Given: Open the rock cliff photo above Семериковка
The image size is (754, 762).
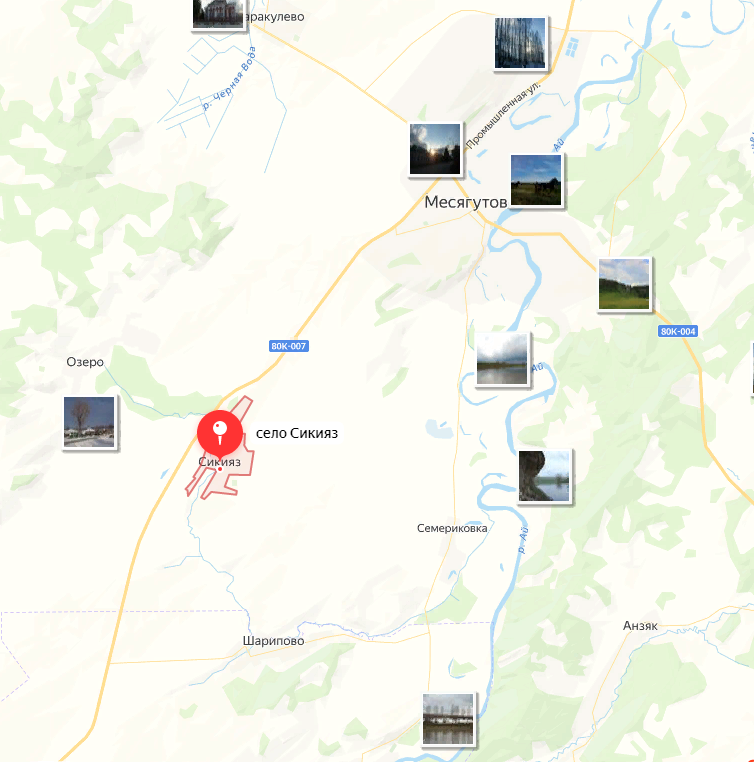Looking at the screenshot, I should click(544, 476).
